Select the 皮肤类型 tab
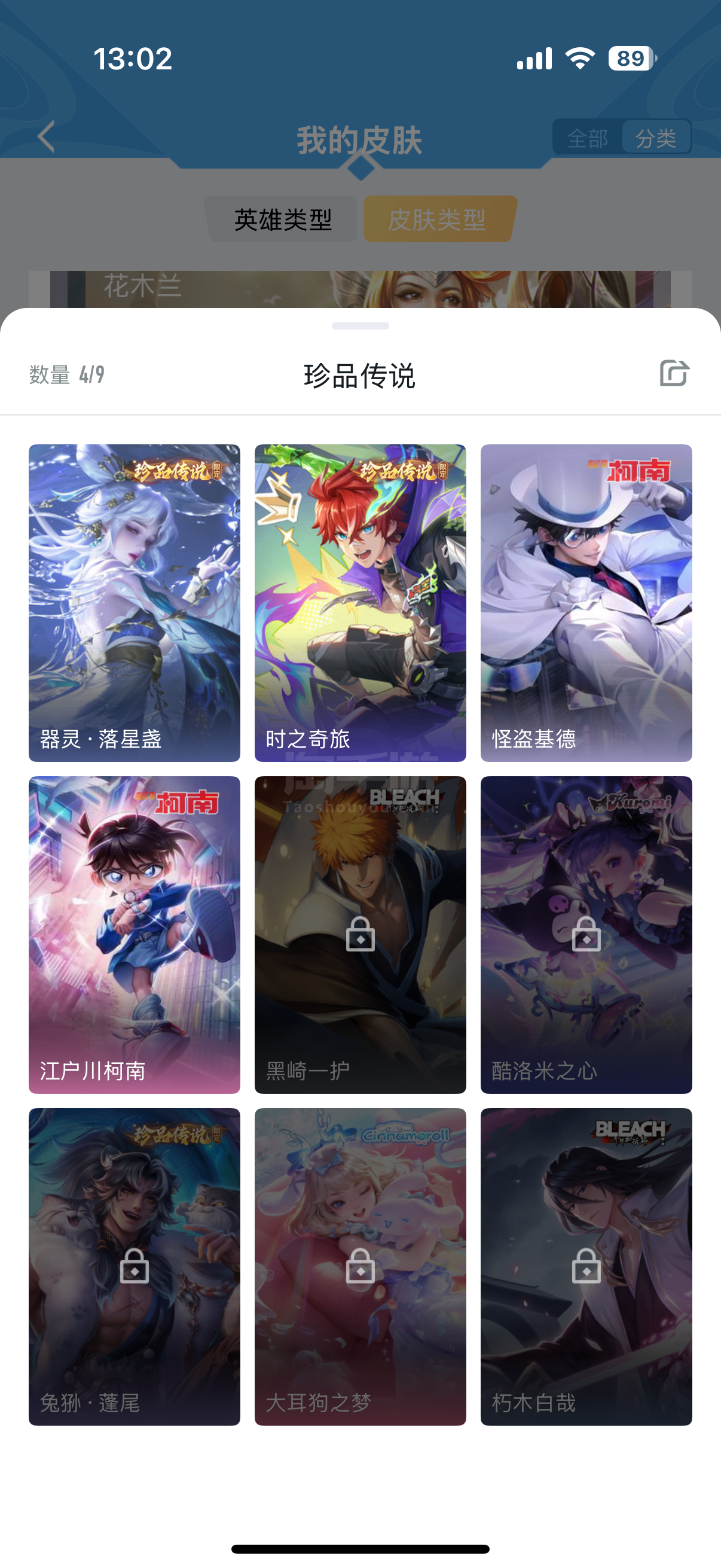721x1568 pixels. pyautogui.click(x=438, y=219)
